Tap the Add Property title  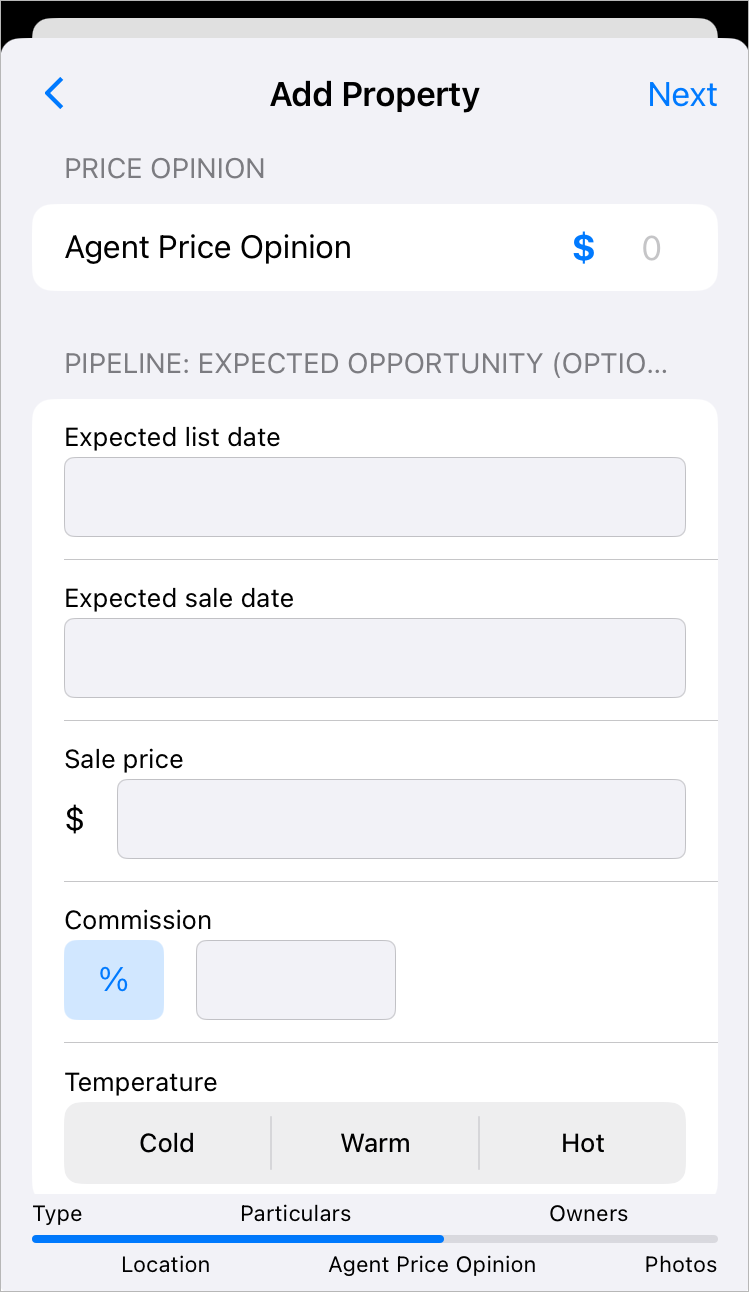click(374, 93)
